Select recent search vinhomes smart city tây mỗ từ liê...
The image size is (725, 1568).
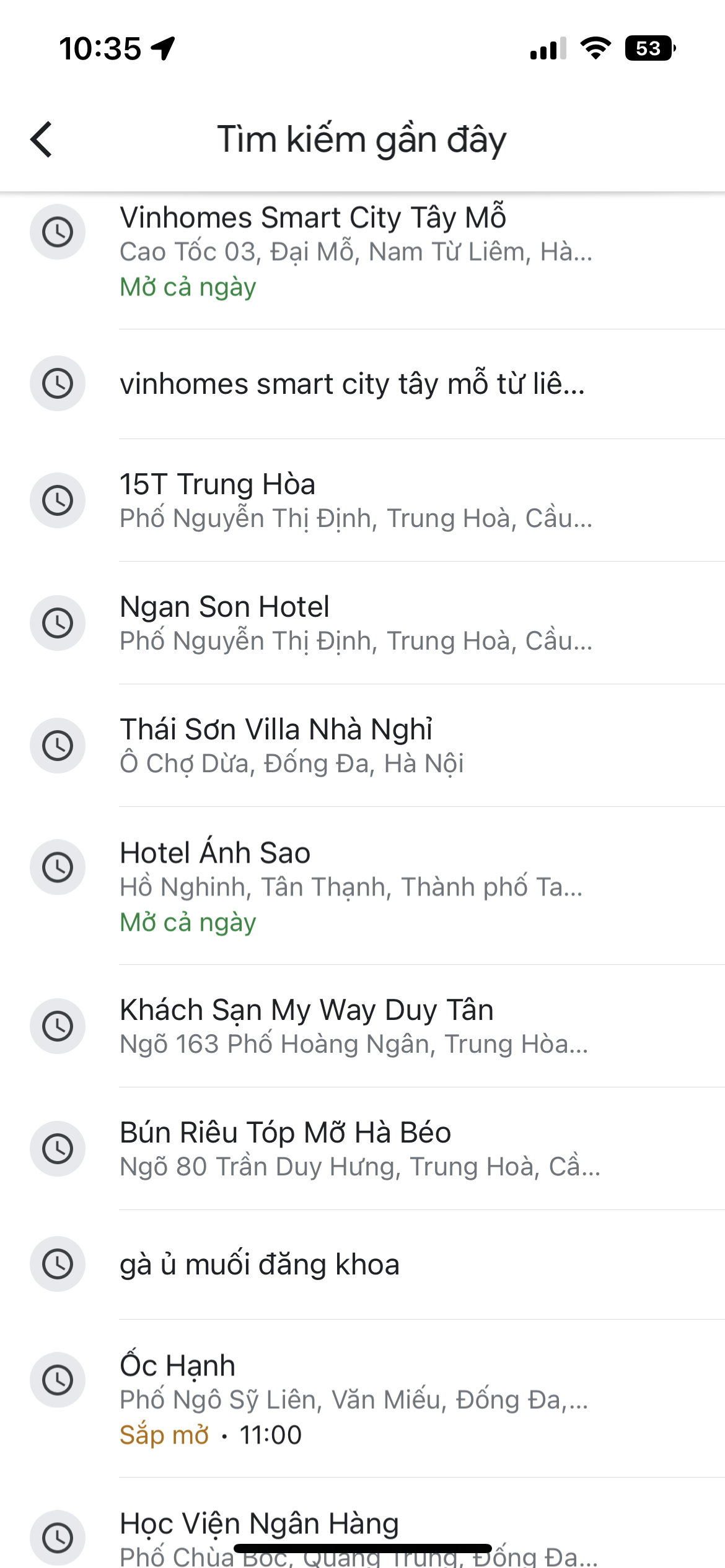pos(352,384)
